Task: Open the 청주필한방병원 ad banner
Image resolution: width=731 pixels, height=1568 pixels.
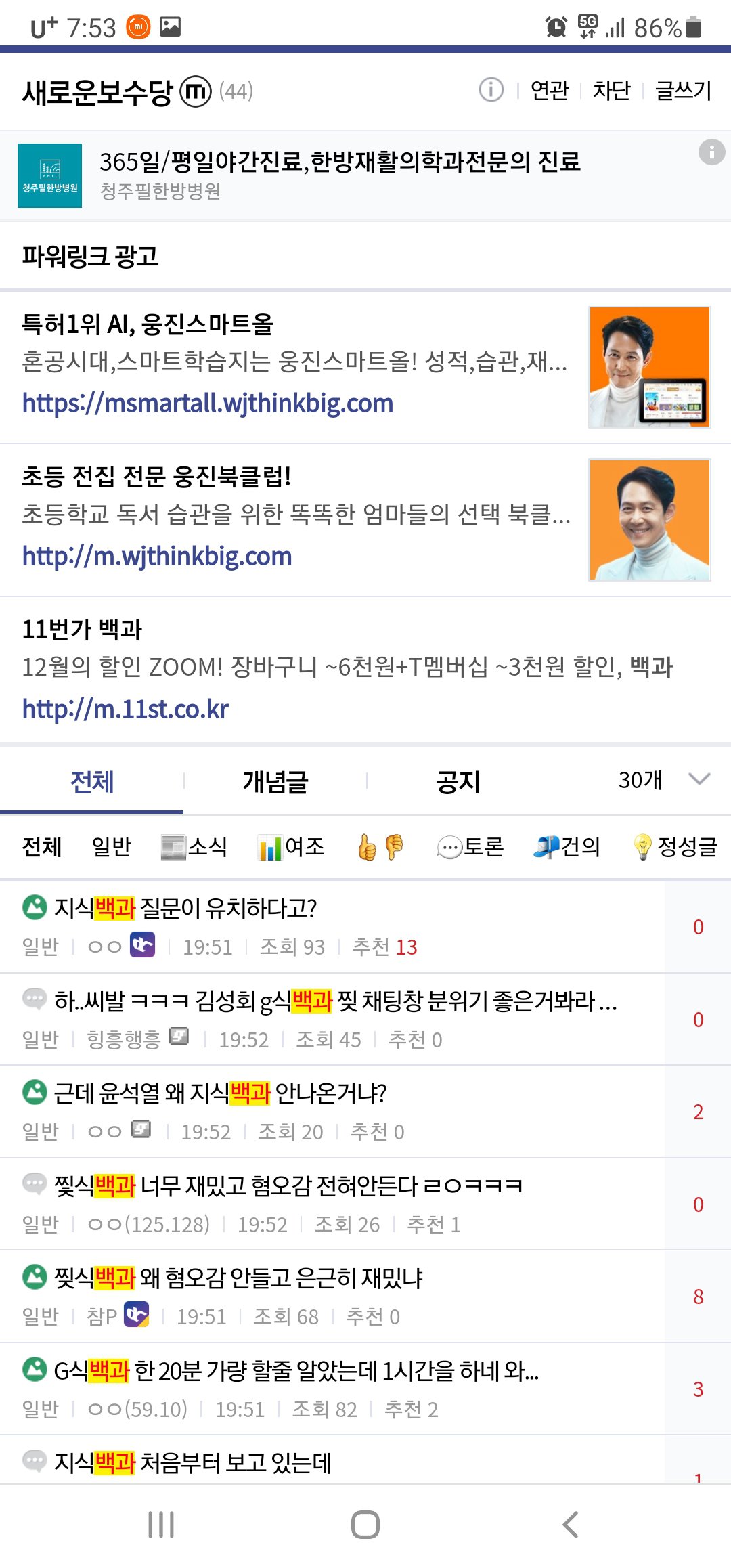Action: click(x=338, y=175)
